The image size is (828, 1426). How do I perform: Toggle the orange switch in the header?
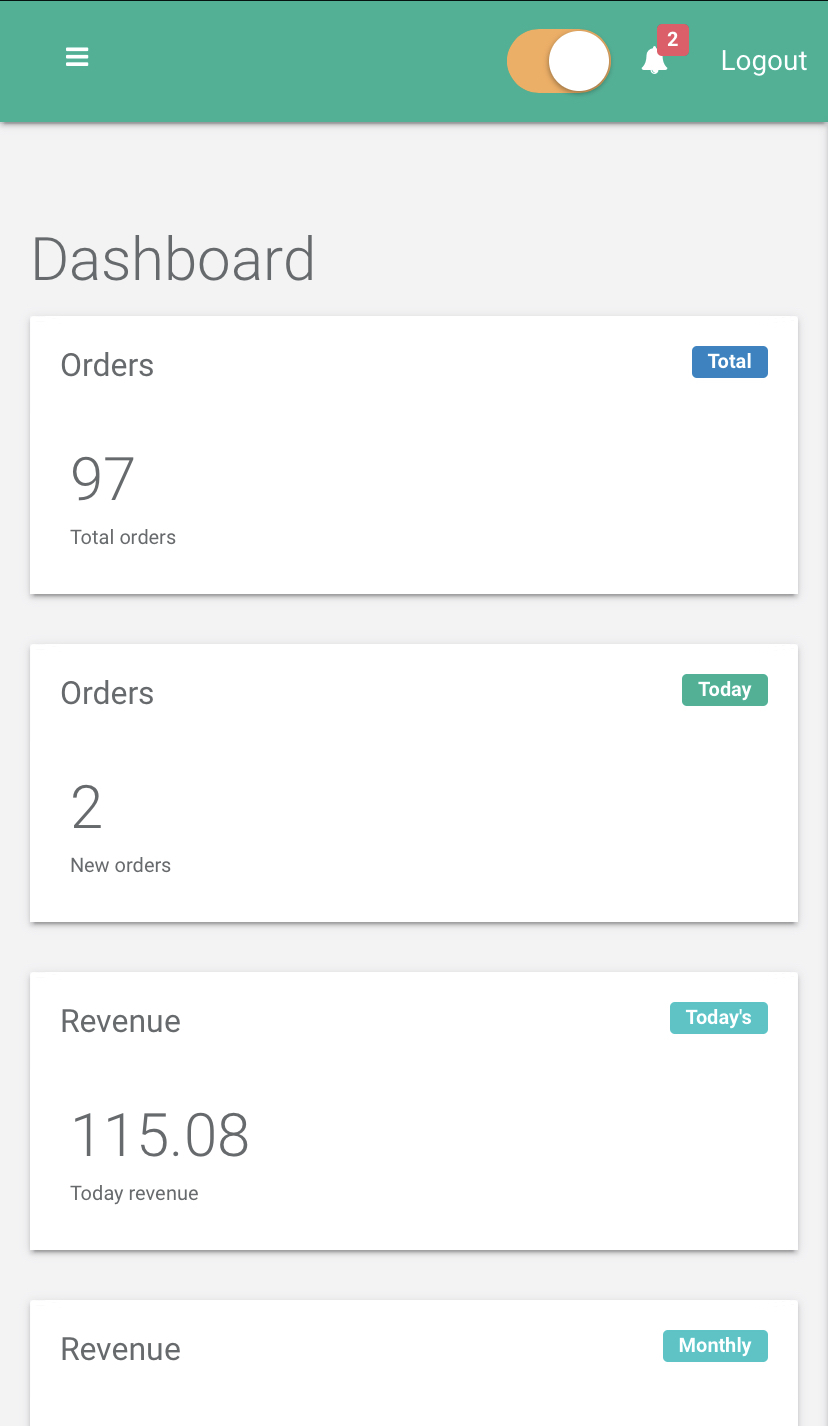pyautogui.click(x=559, y=61)
